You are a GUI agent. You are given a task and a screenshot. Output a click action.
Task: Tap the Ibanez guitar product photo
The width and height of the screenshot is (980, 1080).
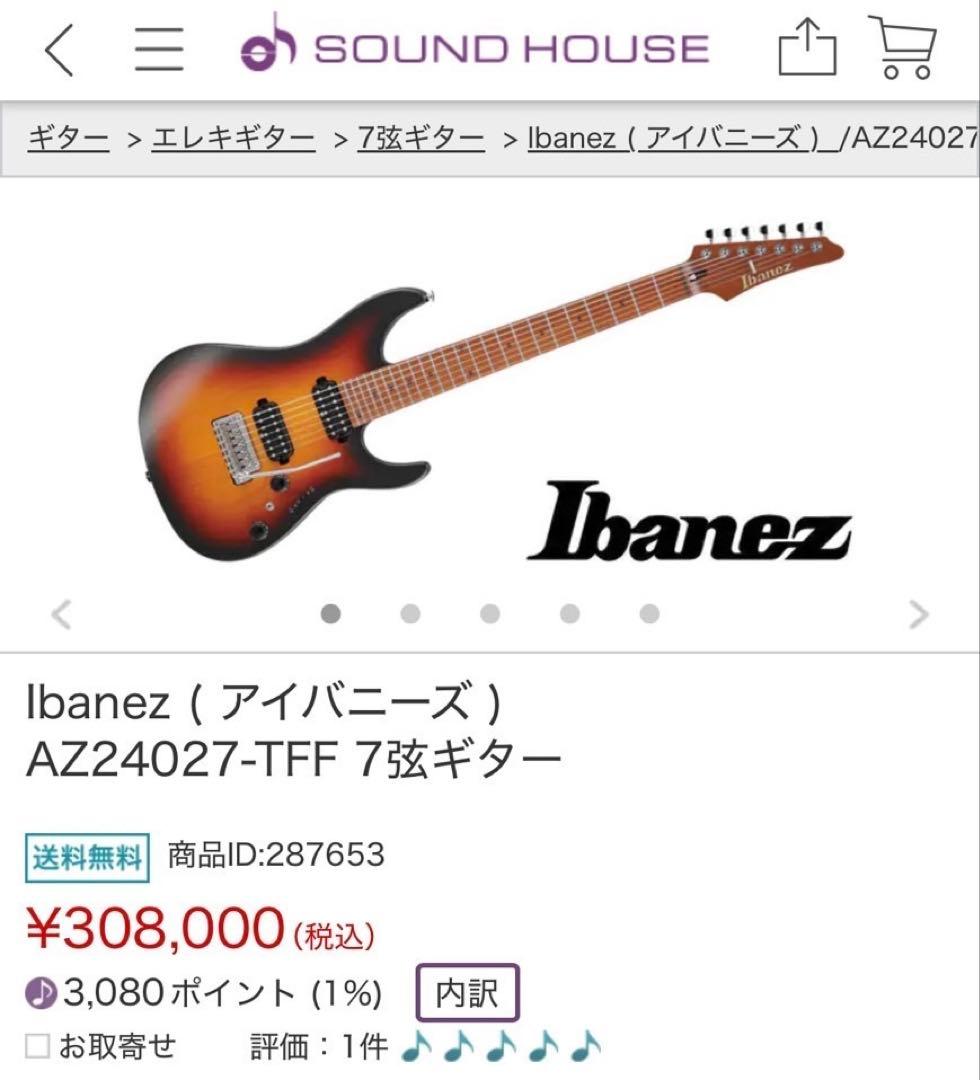pyautogui.click(x=400, y=400)
